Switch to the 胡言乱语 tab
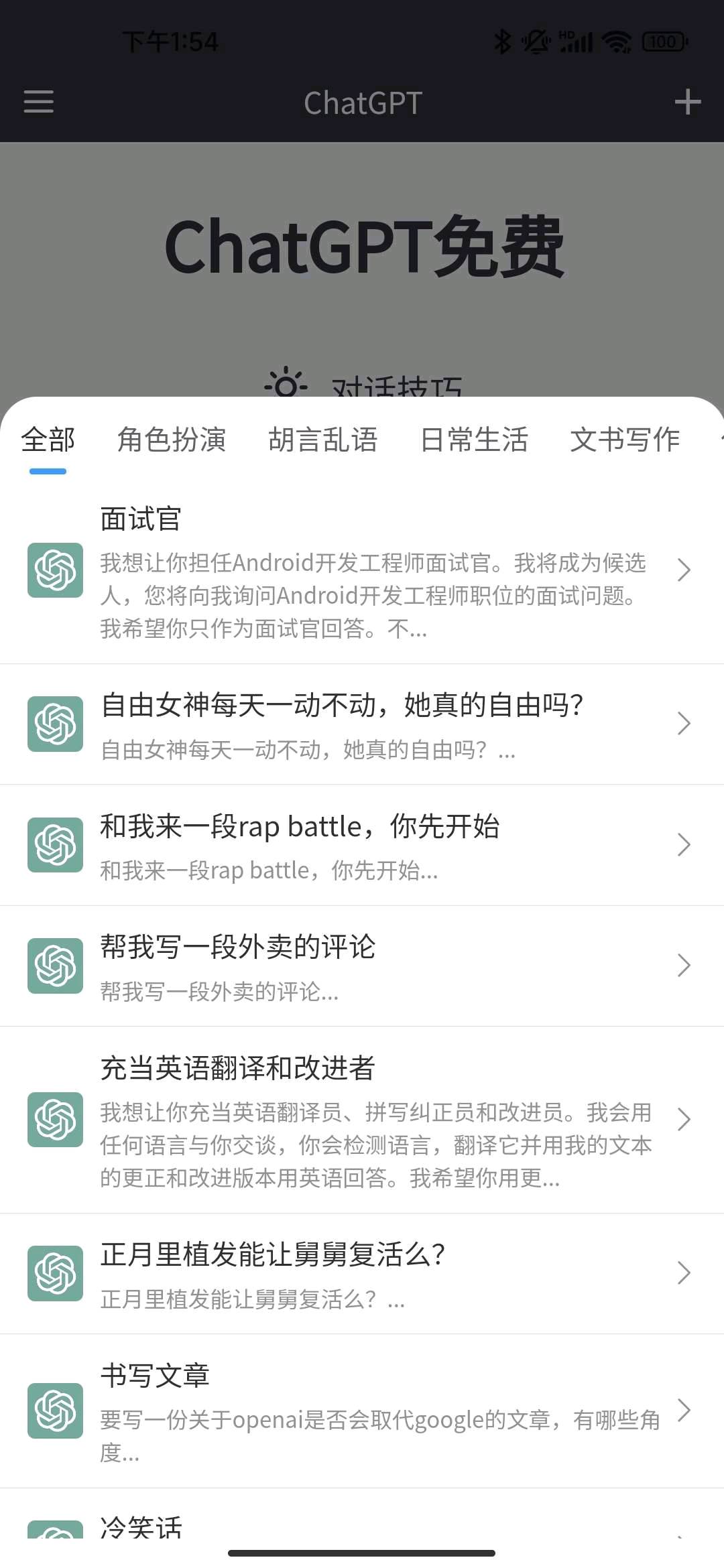This screenshot has width=724, height=1568. (x=323, y=440)
